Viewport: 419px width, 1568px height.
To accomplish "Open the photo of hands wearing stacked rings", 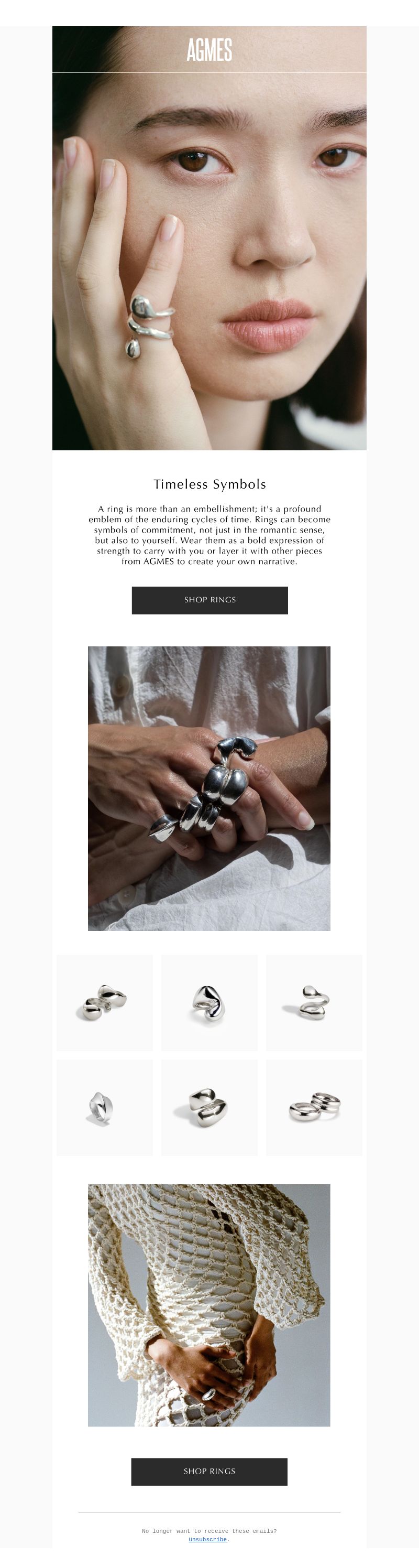I will click(x=209, y=788).
